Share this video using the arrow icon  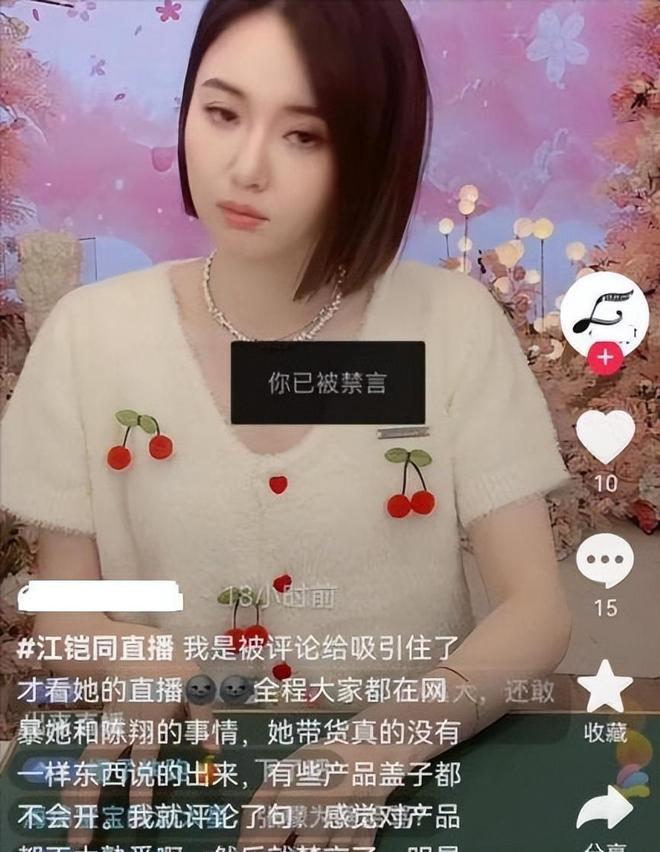tap(605, 808)
